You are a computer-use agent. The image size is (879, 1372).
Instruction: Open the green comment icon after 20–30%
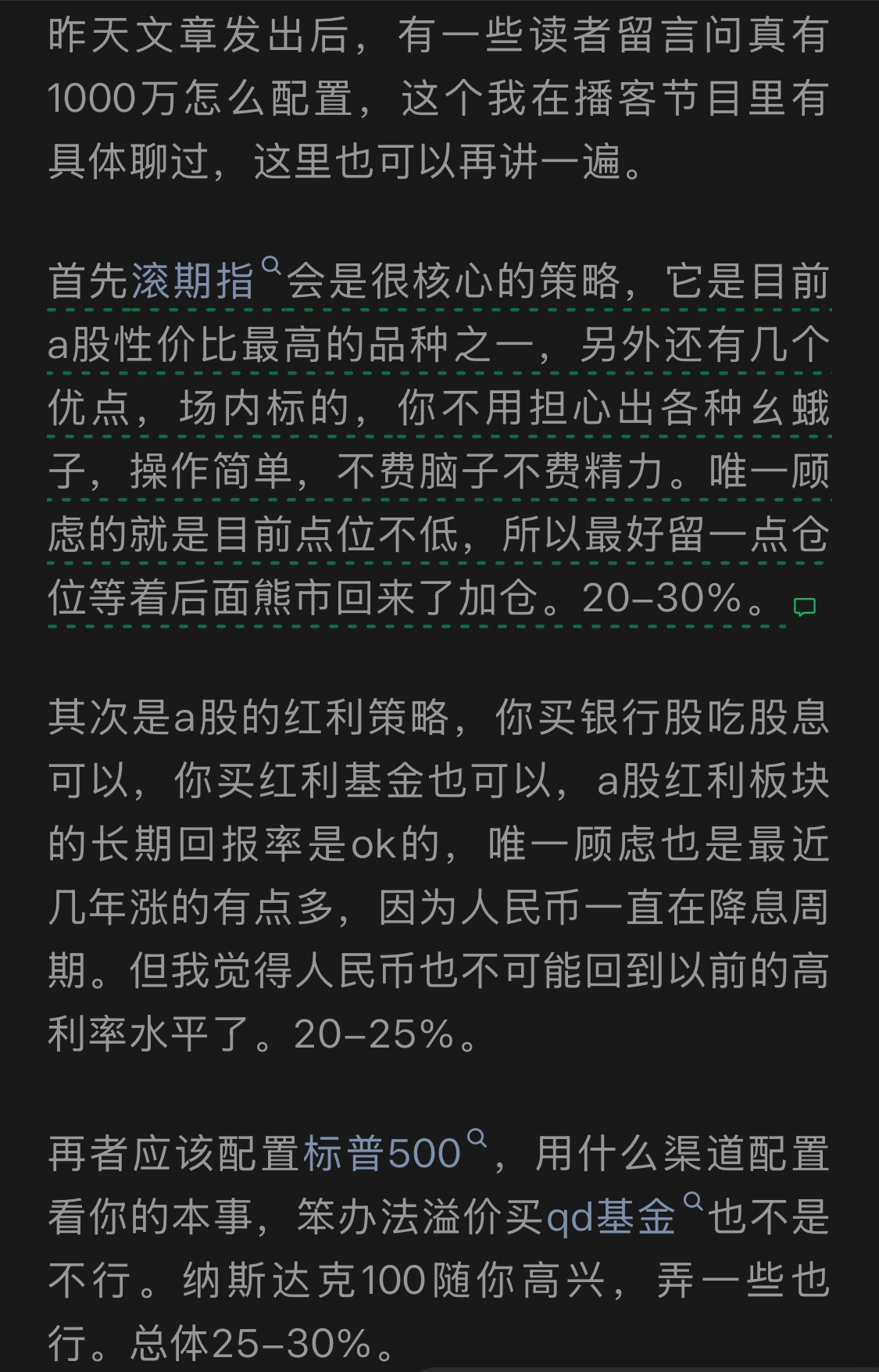[804, 607]
